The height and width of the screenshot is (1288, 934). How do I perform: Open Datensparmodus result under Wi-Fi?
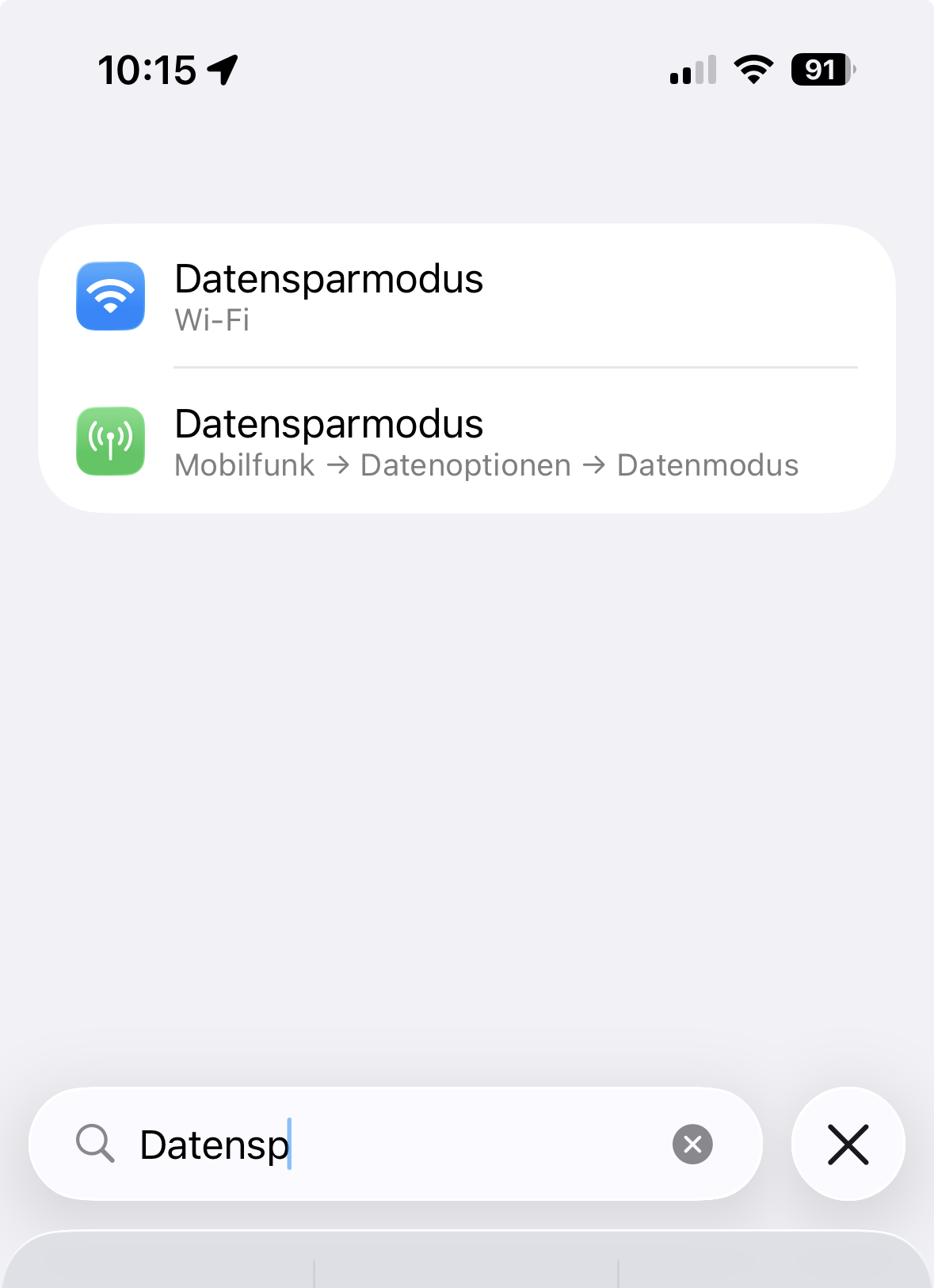[466, 296]
